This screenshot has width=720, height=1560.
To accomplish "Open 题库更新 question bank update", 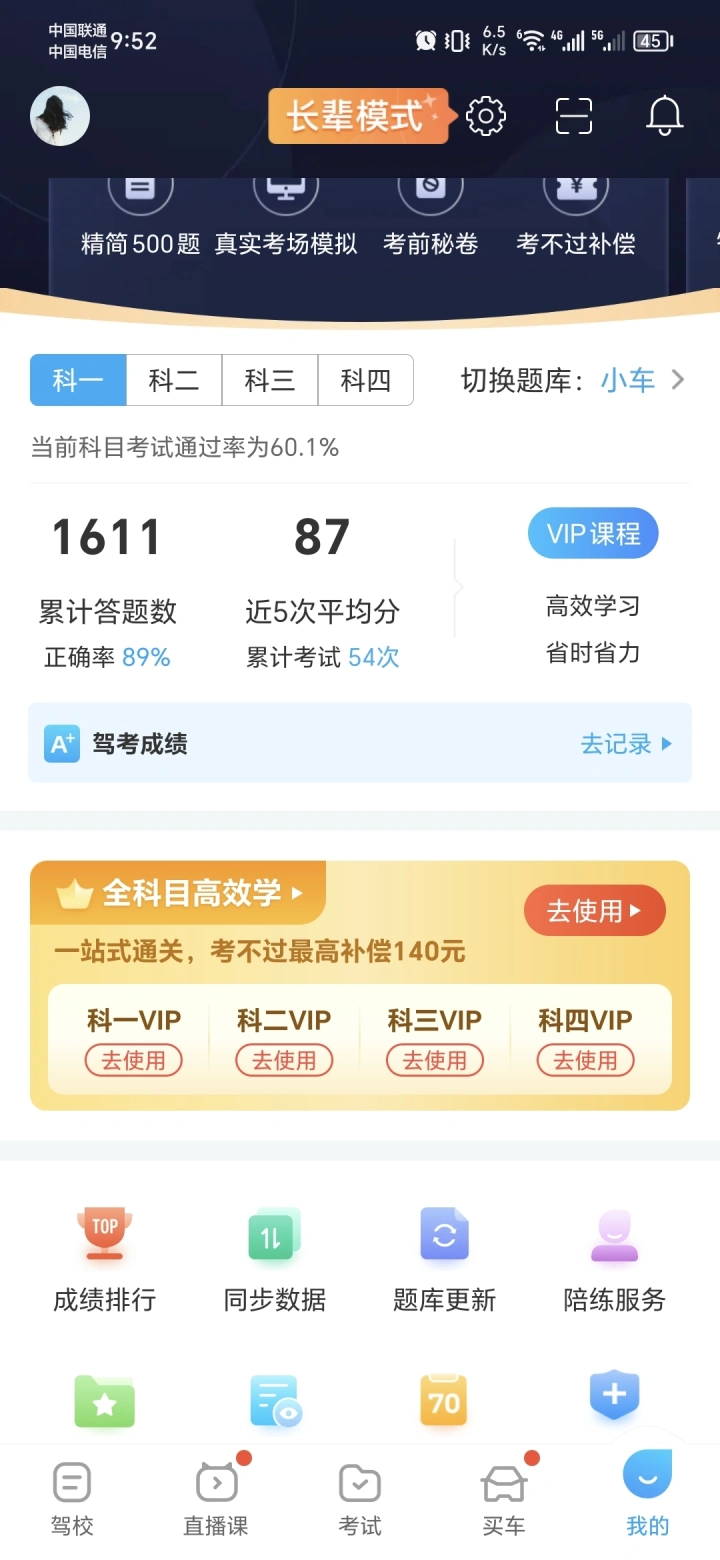I will pyautogui.click(x=445, y=1260).
